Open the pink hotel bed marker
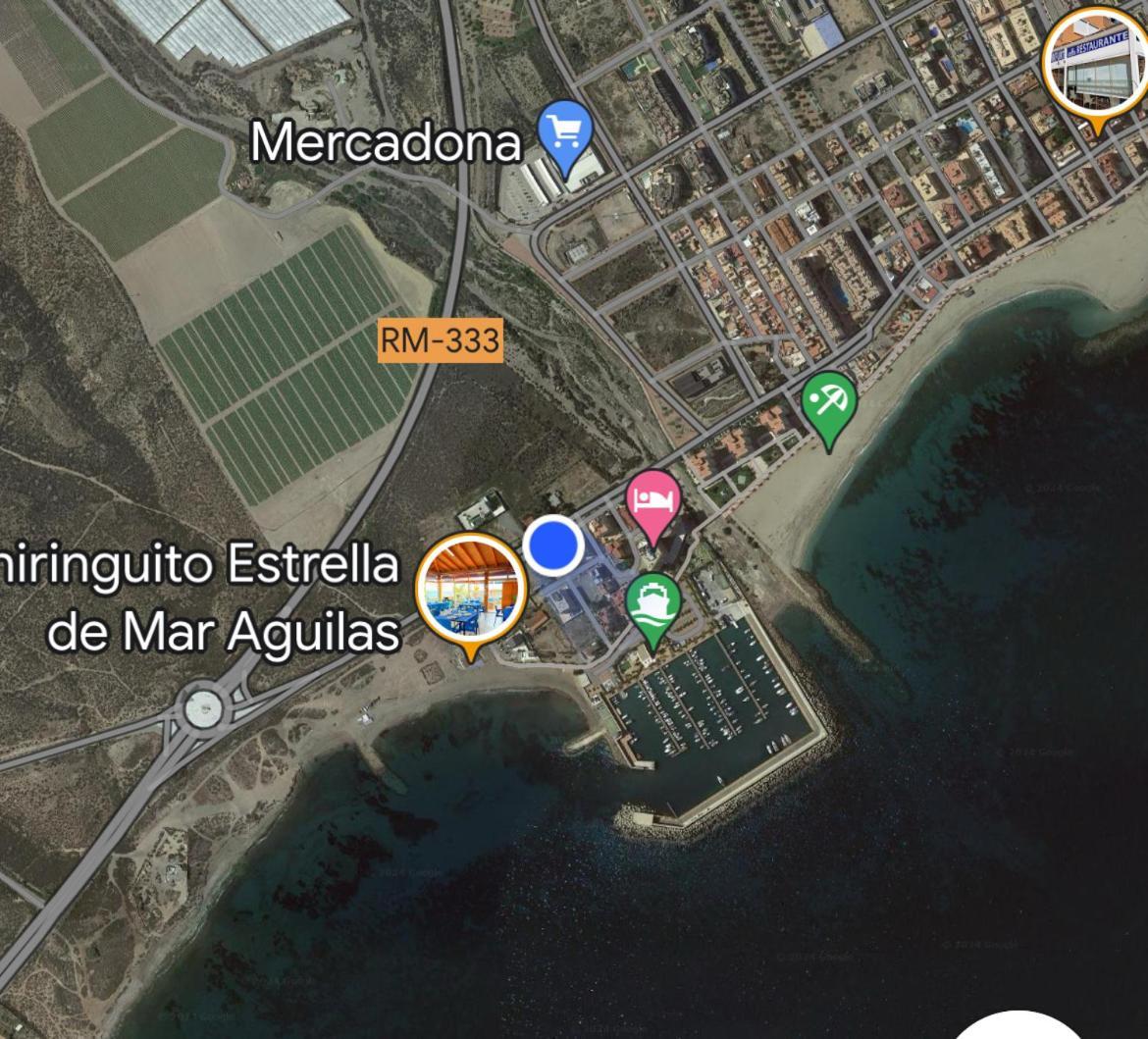The width and height of the screenshot is (1148, 1039). point(653,501)
